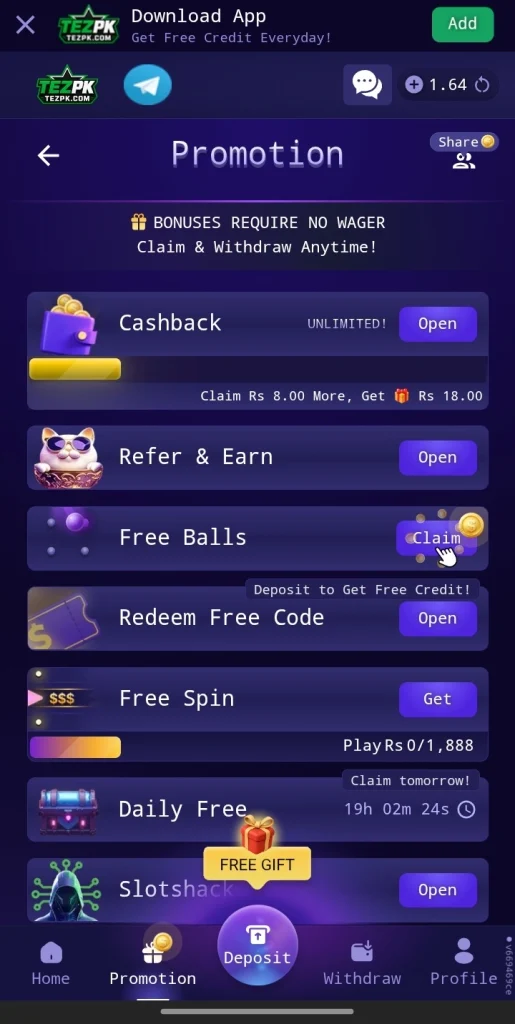515x1024 pixels.
Task: Tap Add to install the app
Action: (x=462, y=24)
